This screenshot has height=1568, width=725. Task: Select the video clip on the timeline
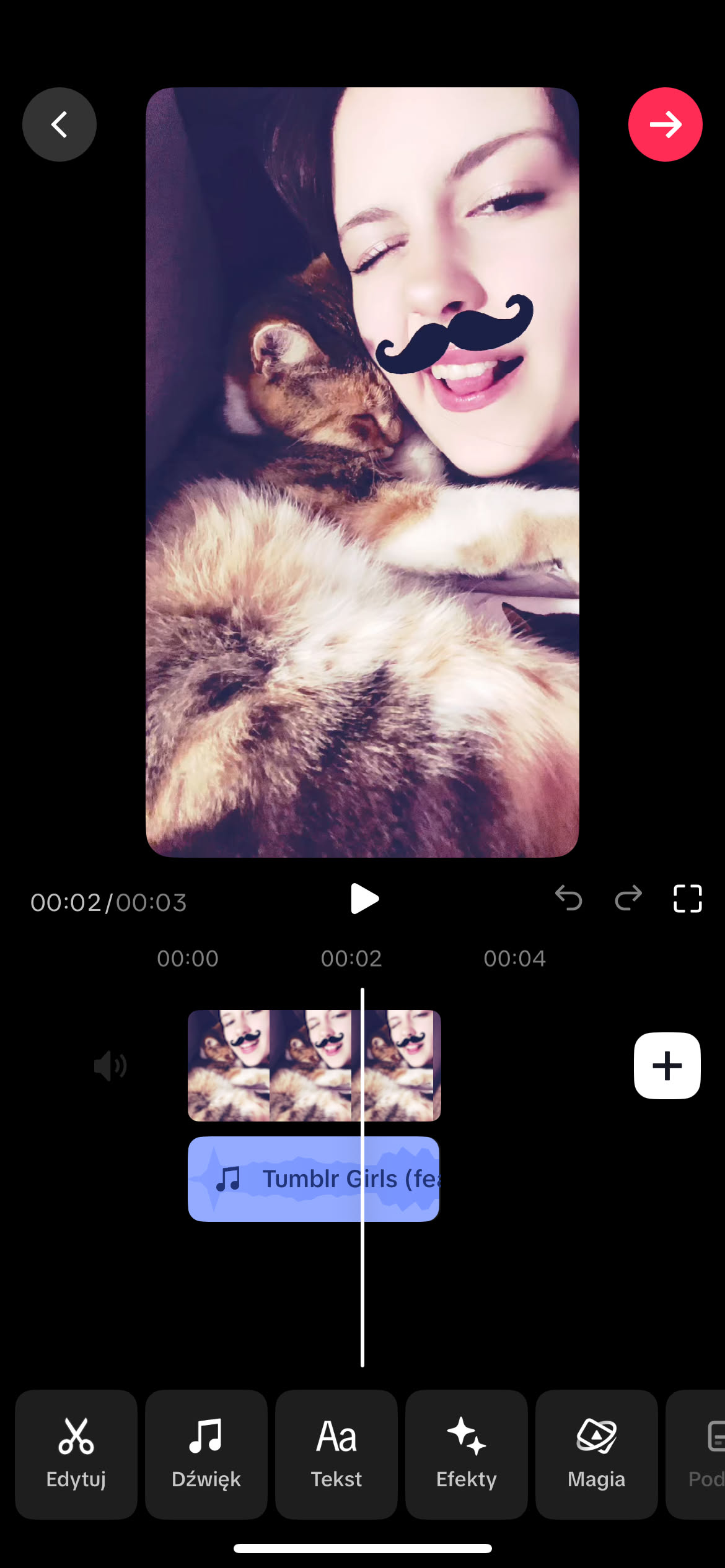(273, 1066)
